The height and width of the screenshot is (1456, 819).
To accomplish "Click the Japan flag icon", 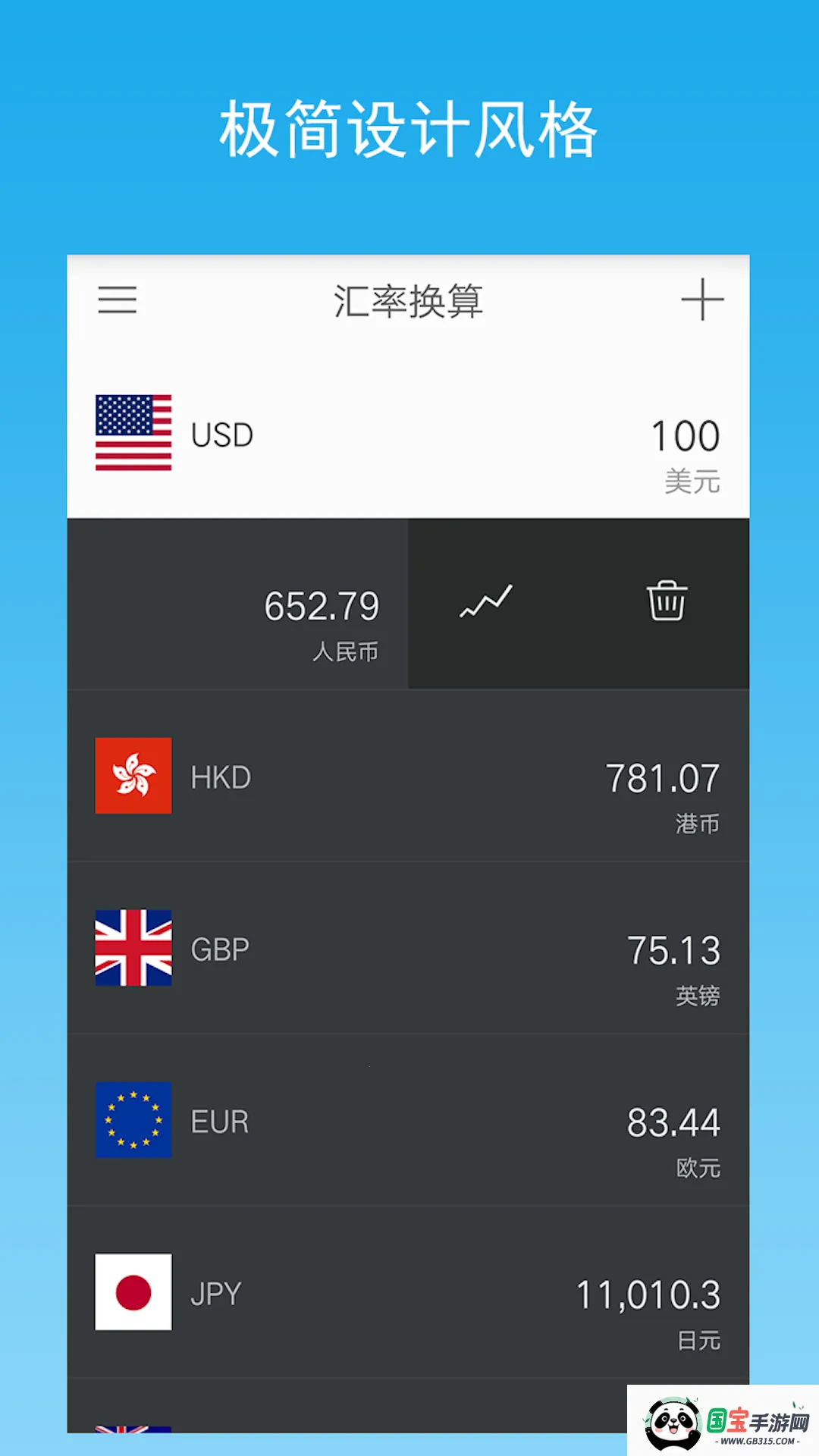I will [133, 1293].
